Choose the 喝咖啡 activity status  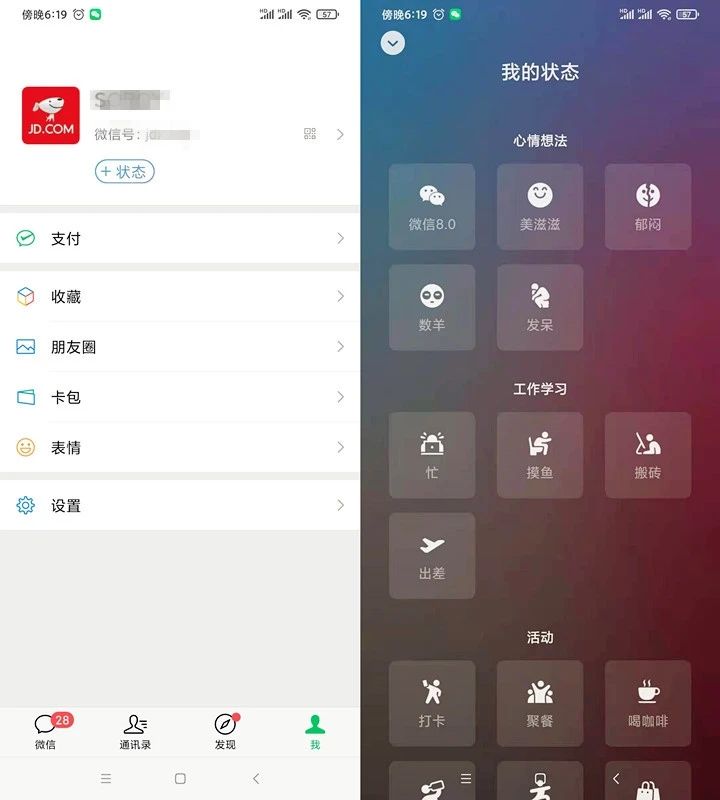tap(648, 703)
